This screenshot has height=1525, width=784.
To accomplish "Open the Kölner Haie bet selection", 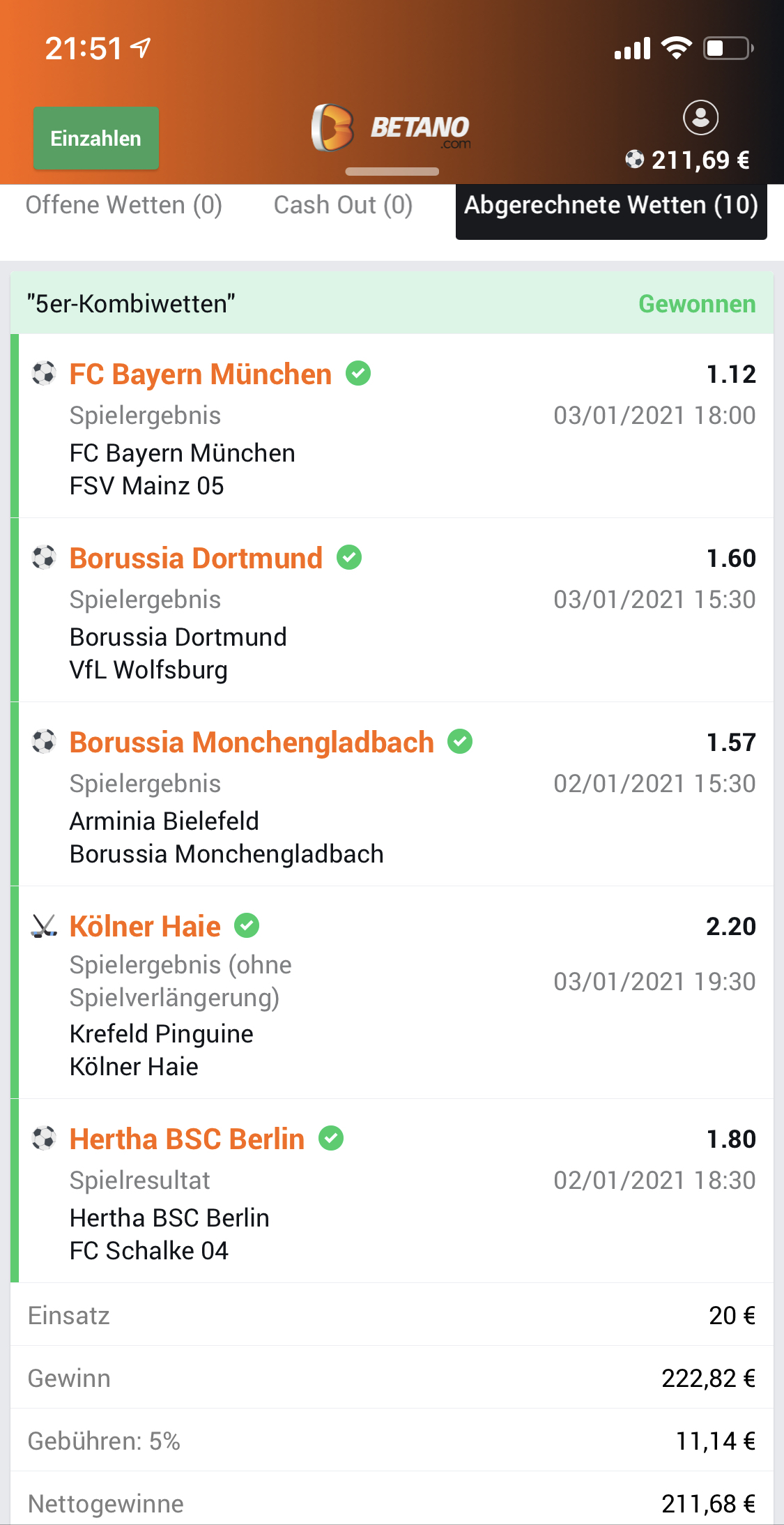I will click(145, 927).
